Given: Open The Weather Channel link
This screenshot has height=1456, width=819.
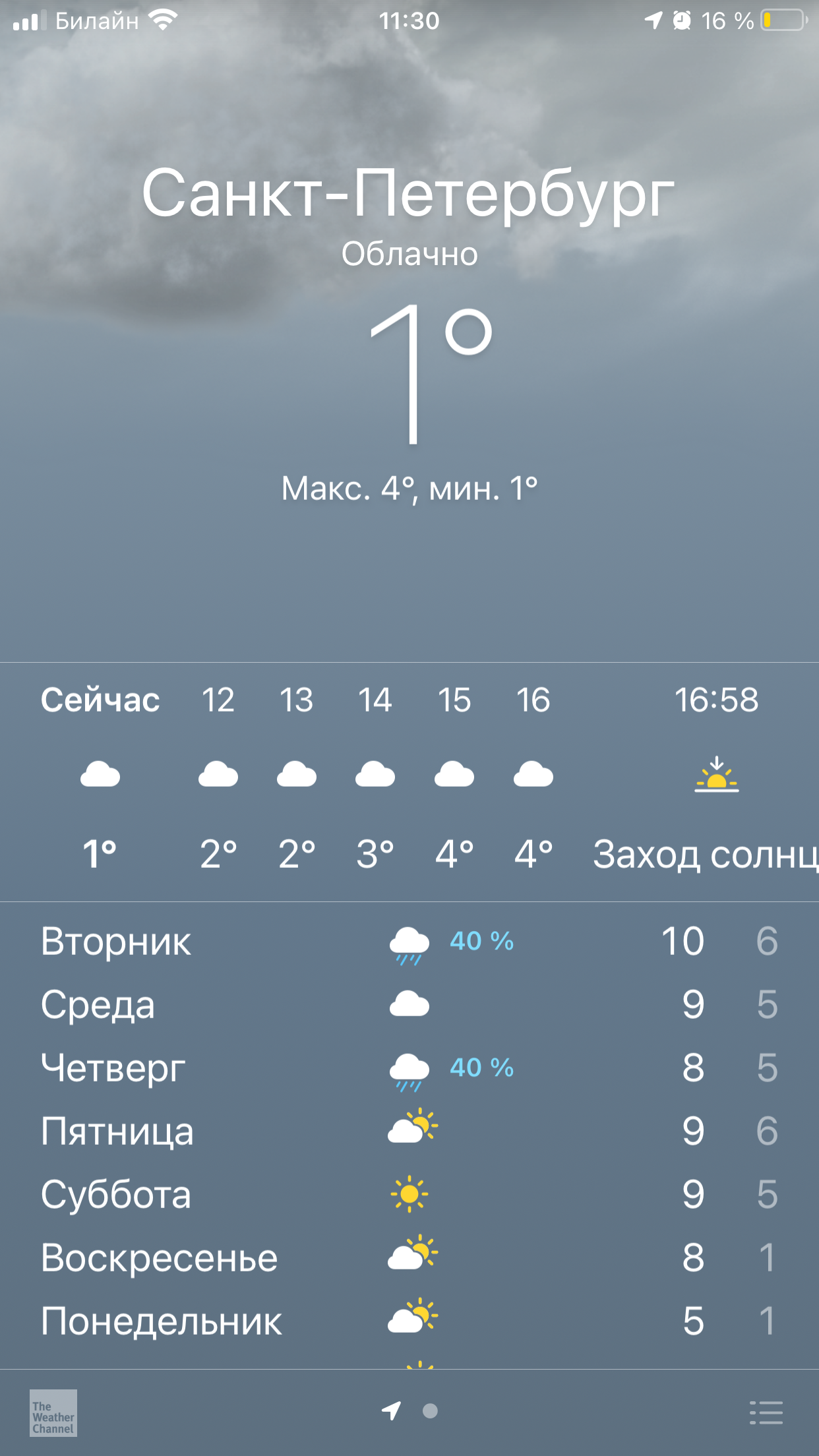Looking at the screenshot, I should (x=53, y=1413).
